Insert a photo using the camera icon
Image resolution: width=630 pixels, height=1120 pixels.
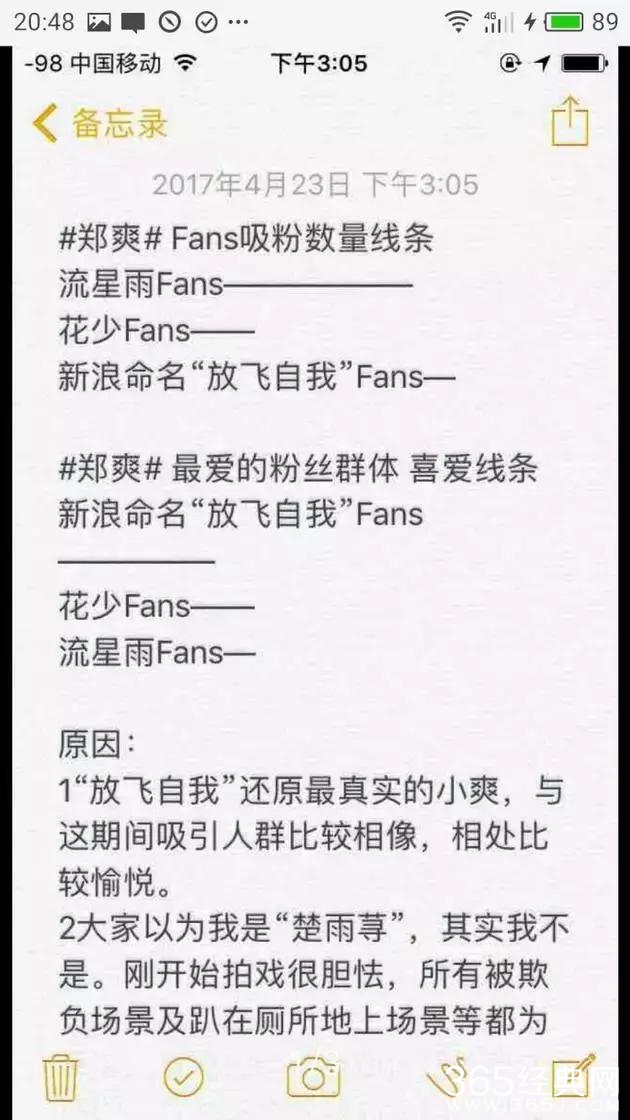pos(313,1077)
